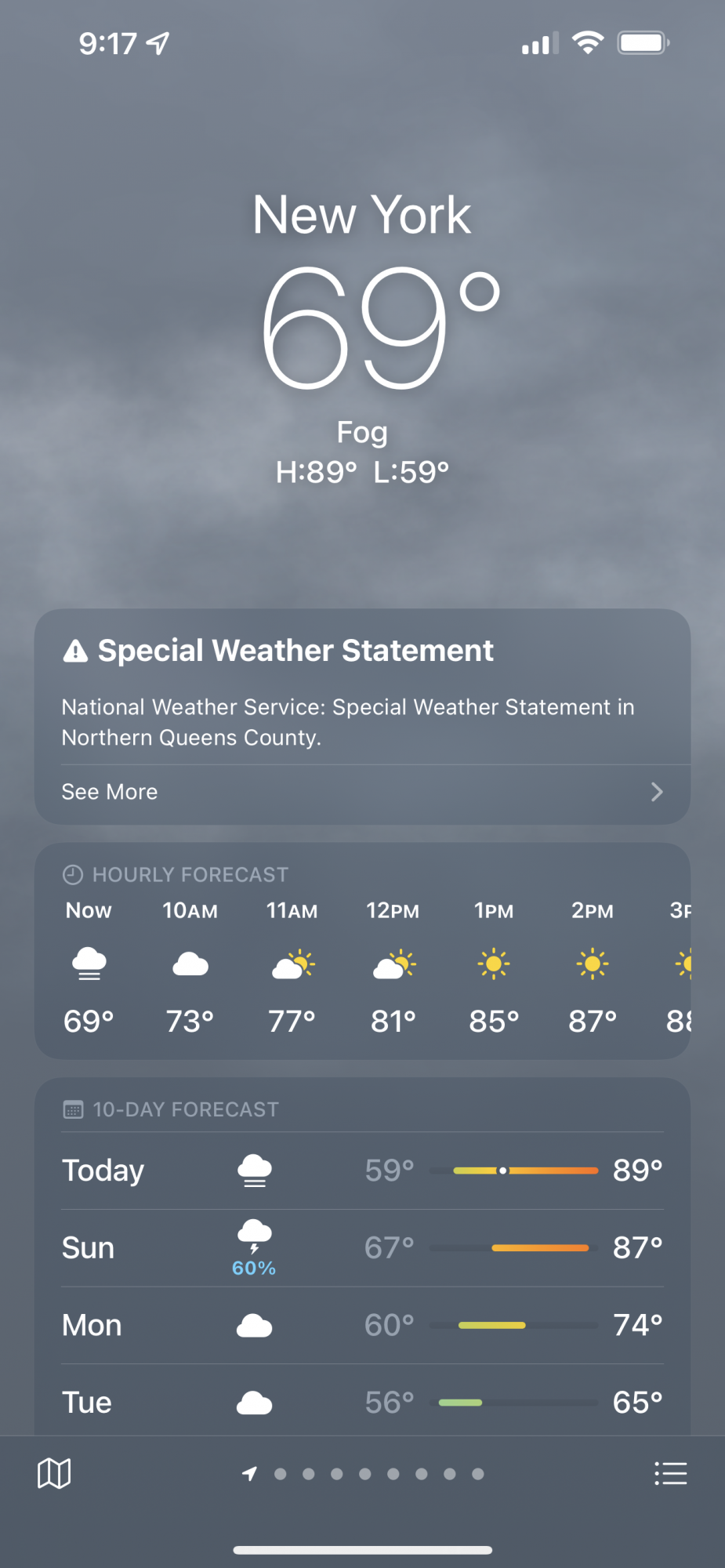View Sunday's forecast details

coord(361,1247)
